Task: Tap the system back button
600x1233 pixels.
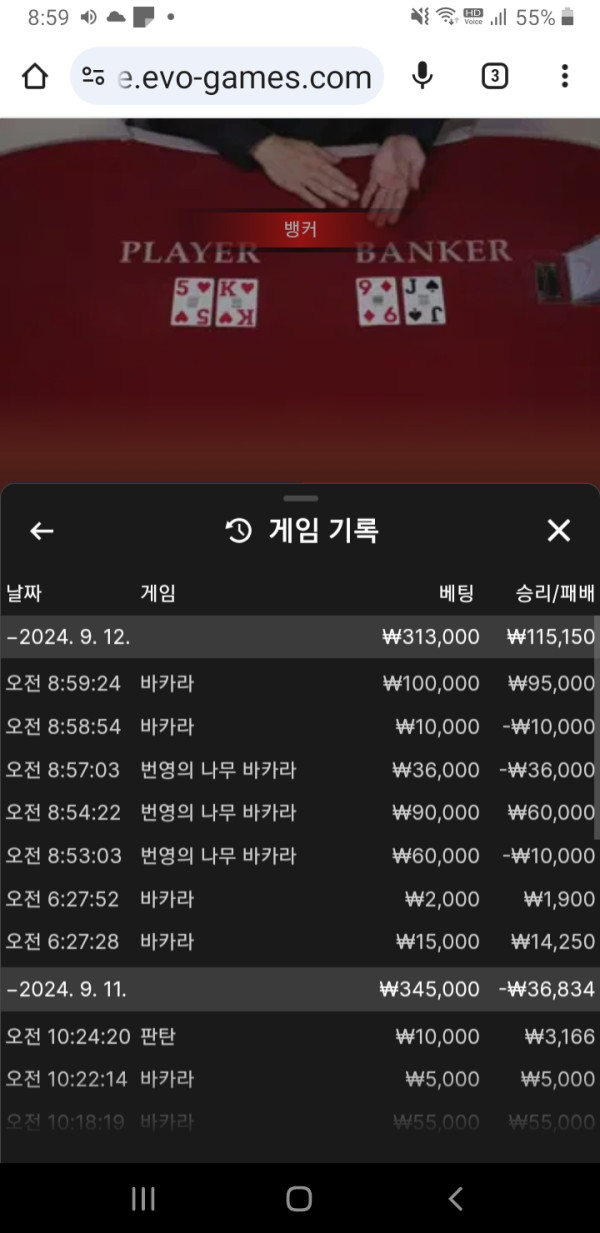Action: [x=456, y=1199]
